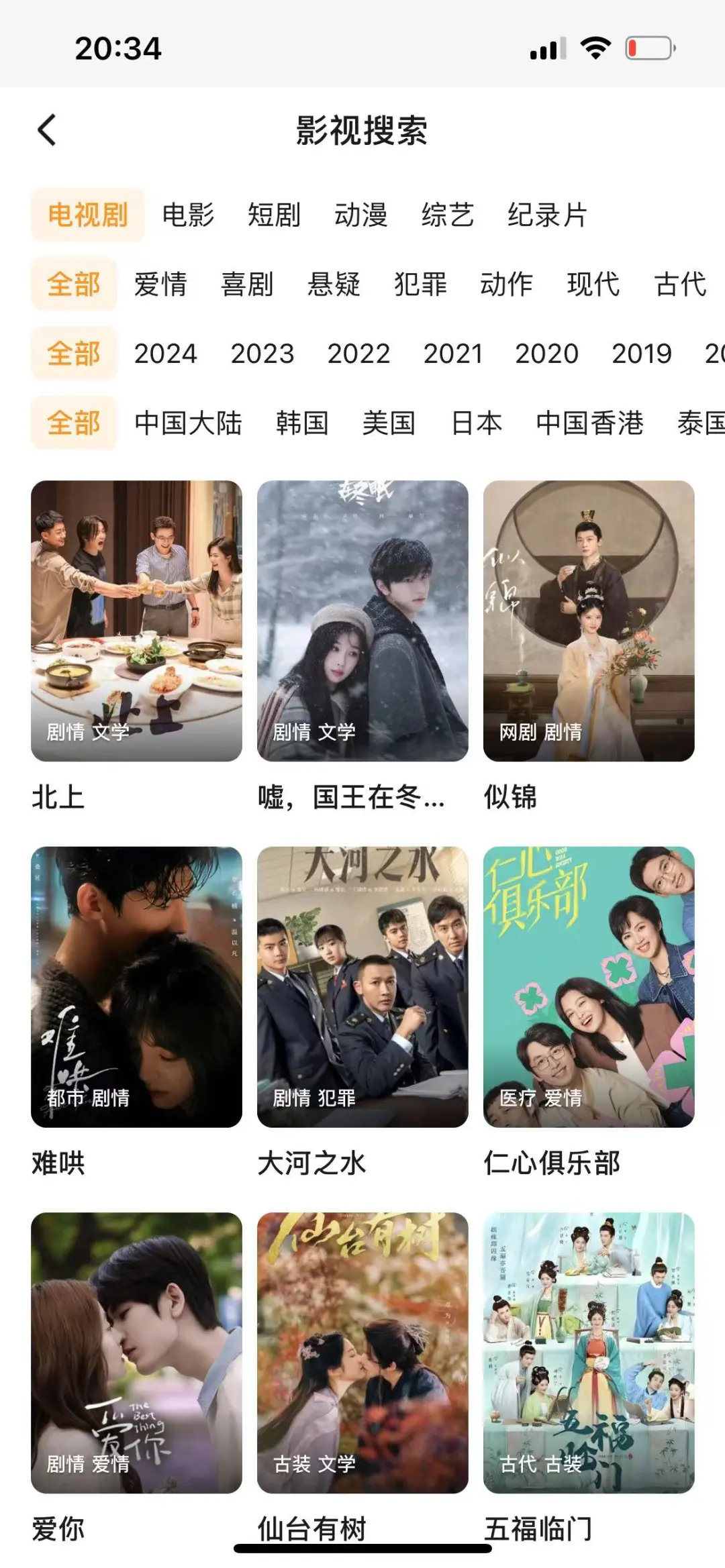
Task: Open the drama 大河之水
Action: pyautogui.click(x=362, y=986)
